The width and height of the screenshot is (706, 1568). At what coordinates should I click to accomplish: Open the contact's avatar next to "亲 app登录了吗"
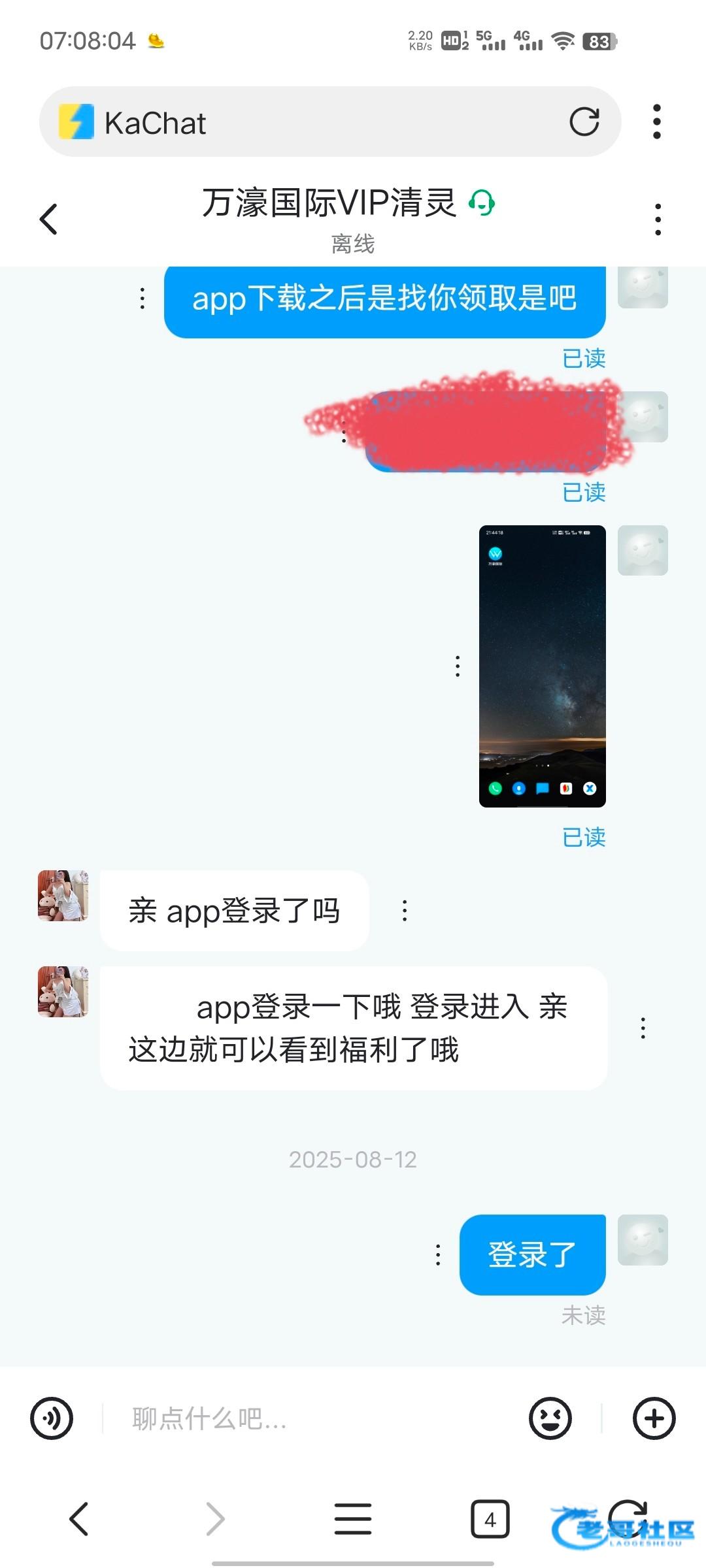[63, 895]
